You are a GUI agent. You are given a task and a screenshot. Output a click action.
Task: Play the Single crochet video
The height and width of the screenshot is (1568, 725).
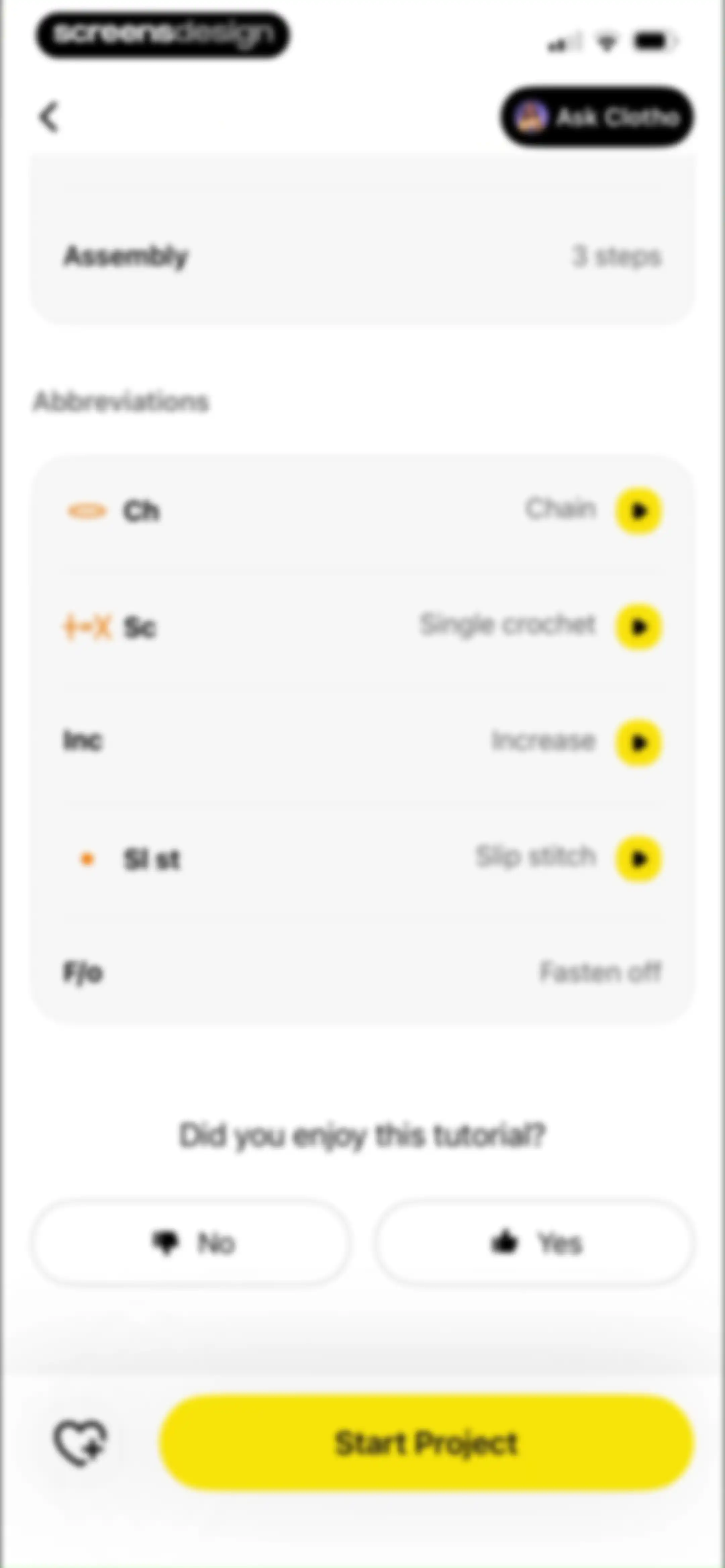(638, 627)
